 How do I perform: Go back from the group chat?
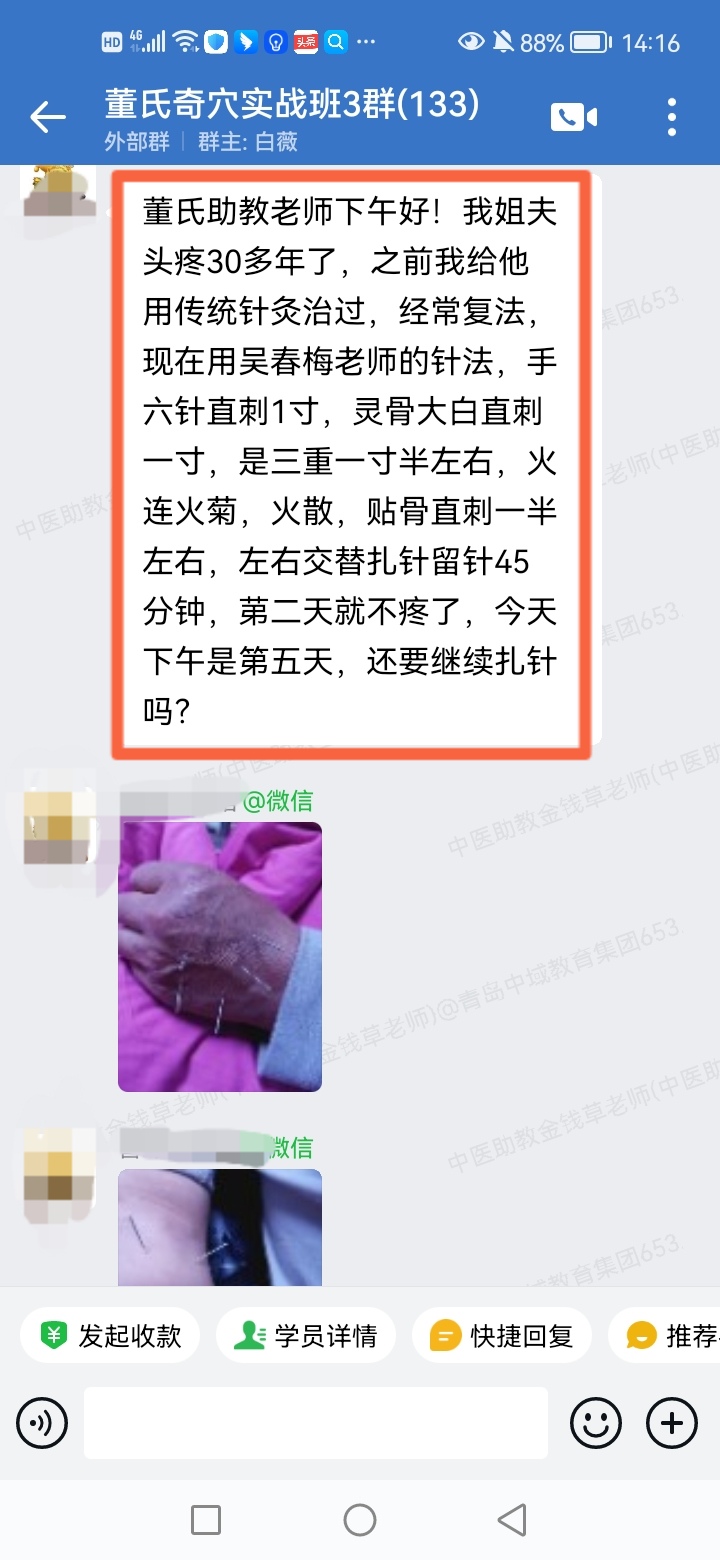click(47, 118)
